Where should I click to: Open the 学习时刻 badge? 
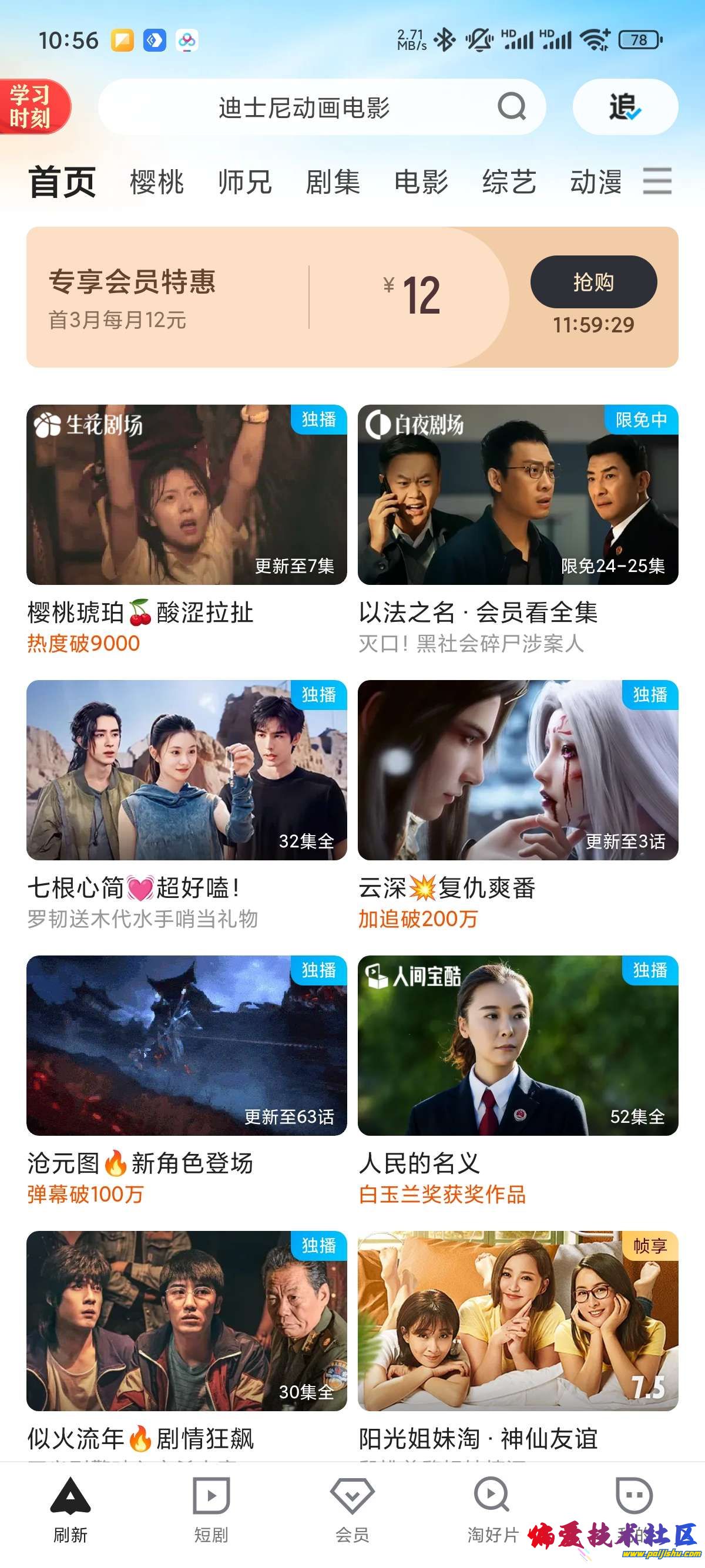point(32,106)
